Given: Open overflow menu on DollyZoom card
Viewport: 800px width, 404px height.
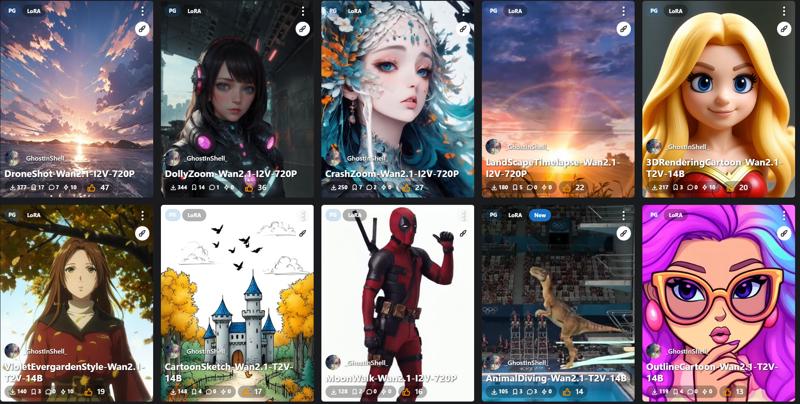Looking at the screenshot, I should (x=303, y=11).
